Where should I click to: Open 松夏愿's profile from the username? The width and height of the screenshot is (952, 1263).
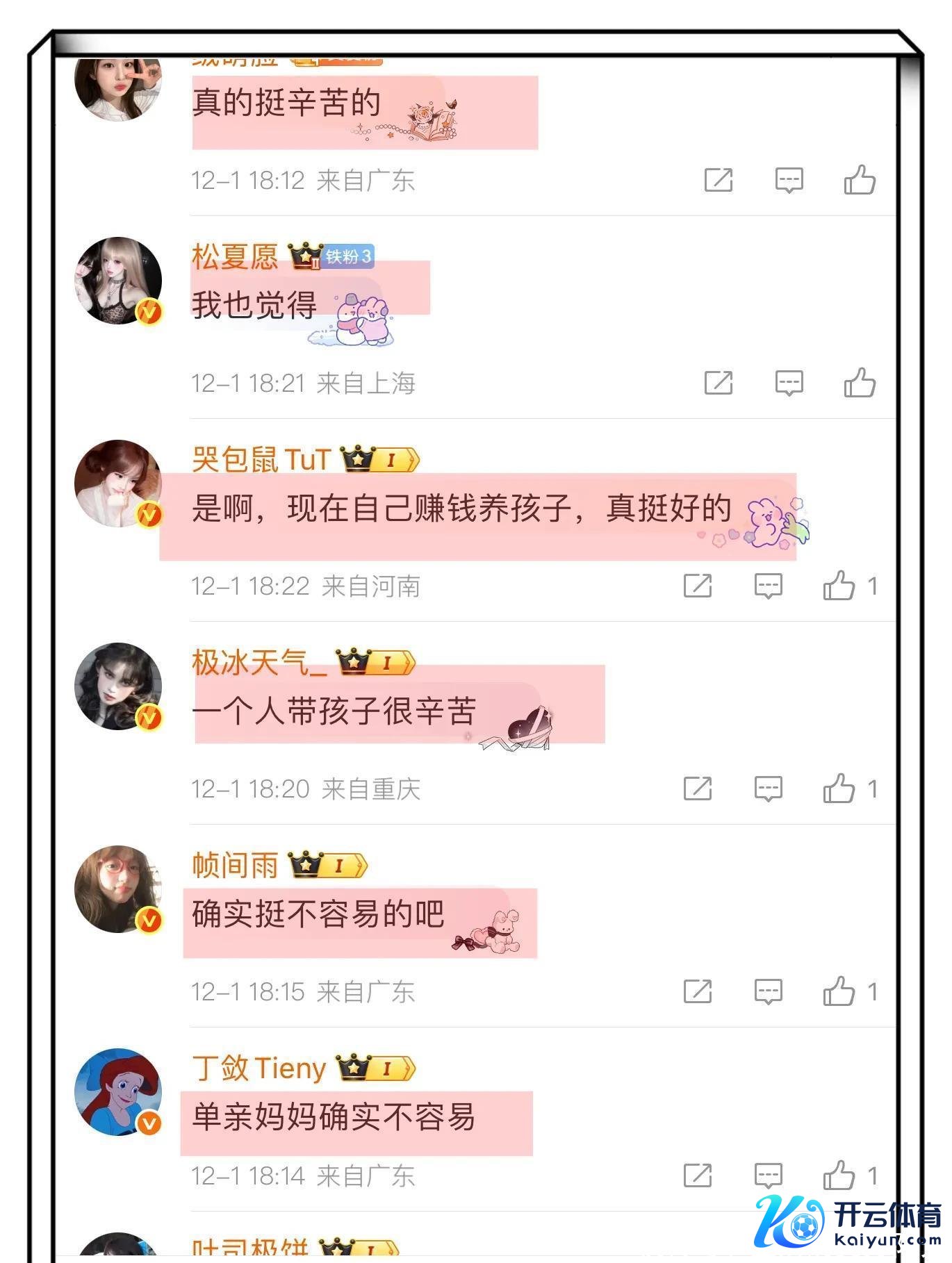235,256
